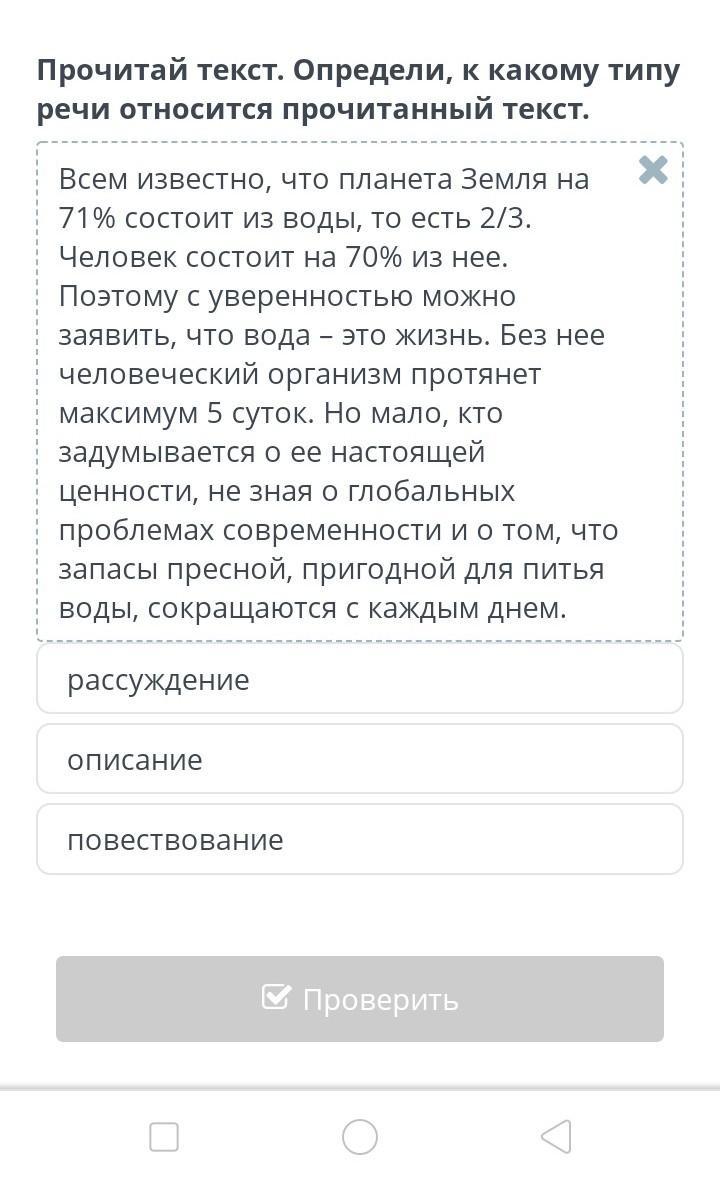This screenshot has width=720, height=1185.
Task: Choose the option «описание»
Action: 360,759
